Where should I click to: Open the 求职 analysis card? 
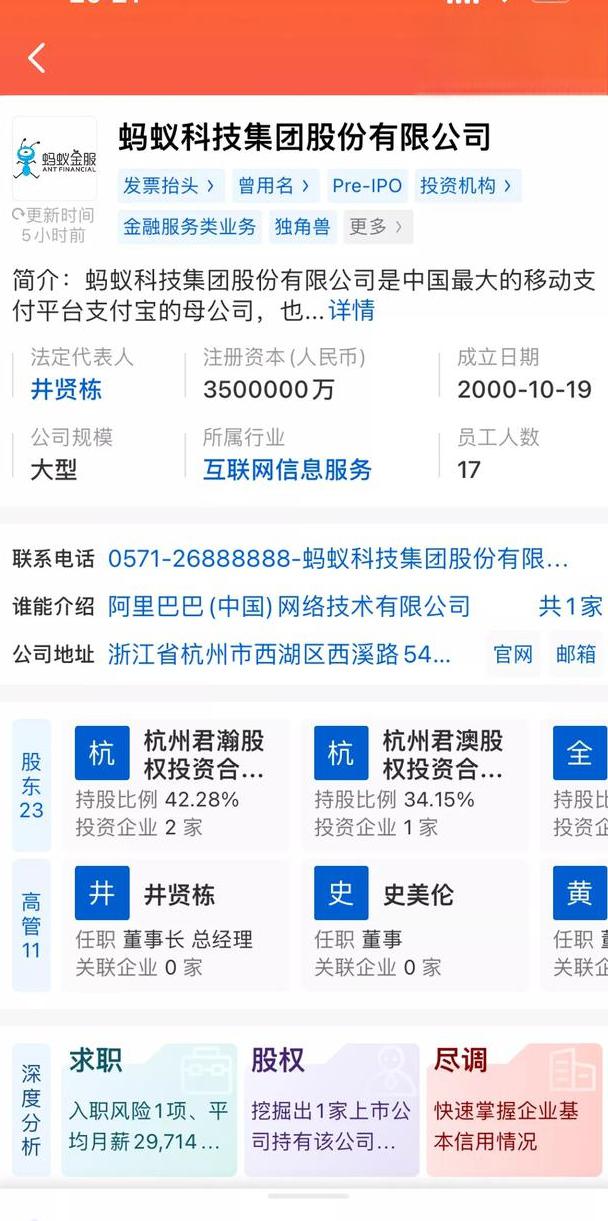(x=149, y=1109)
